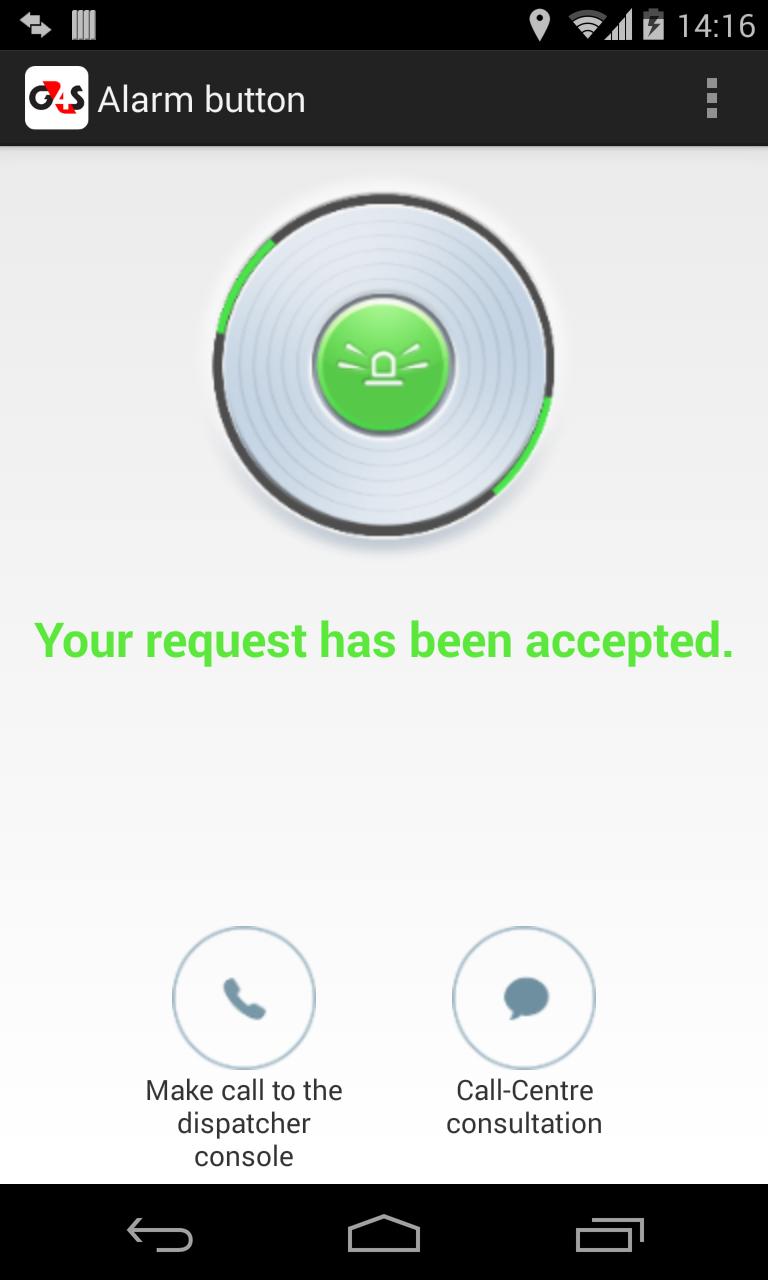Screen dimensions: 768x1280
Task: Make call to the dispatcher console
Action: click(x=244, y=998)
